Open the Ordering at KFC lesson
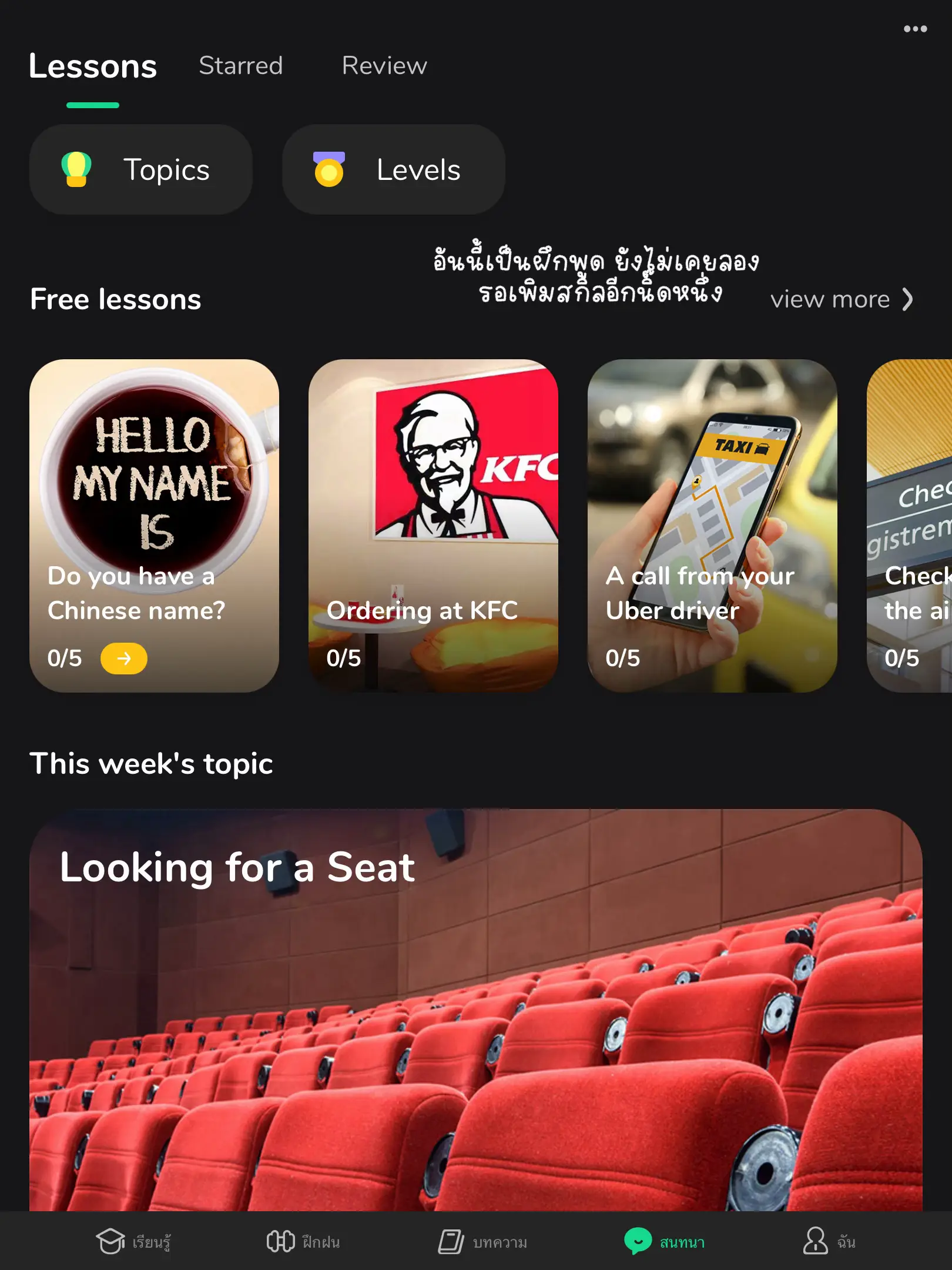 click(x=434, y=529)
